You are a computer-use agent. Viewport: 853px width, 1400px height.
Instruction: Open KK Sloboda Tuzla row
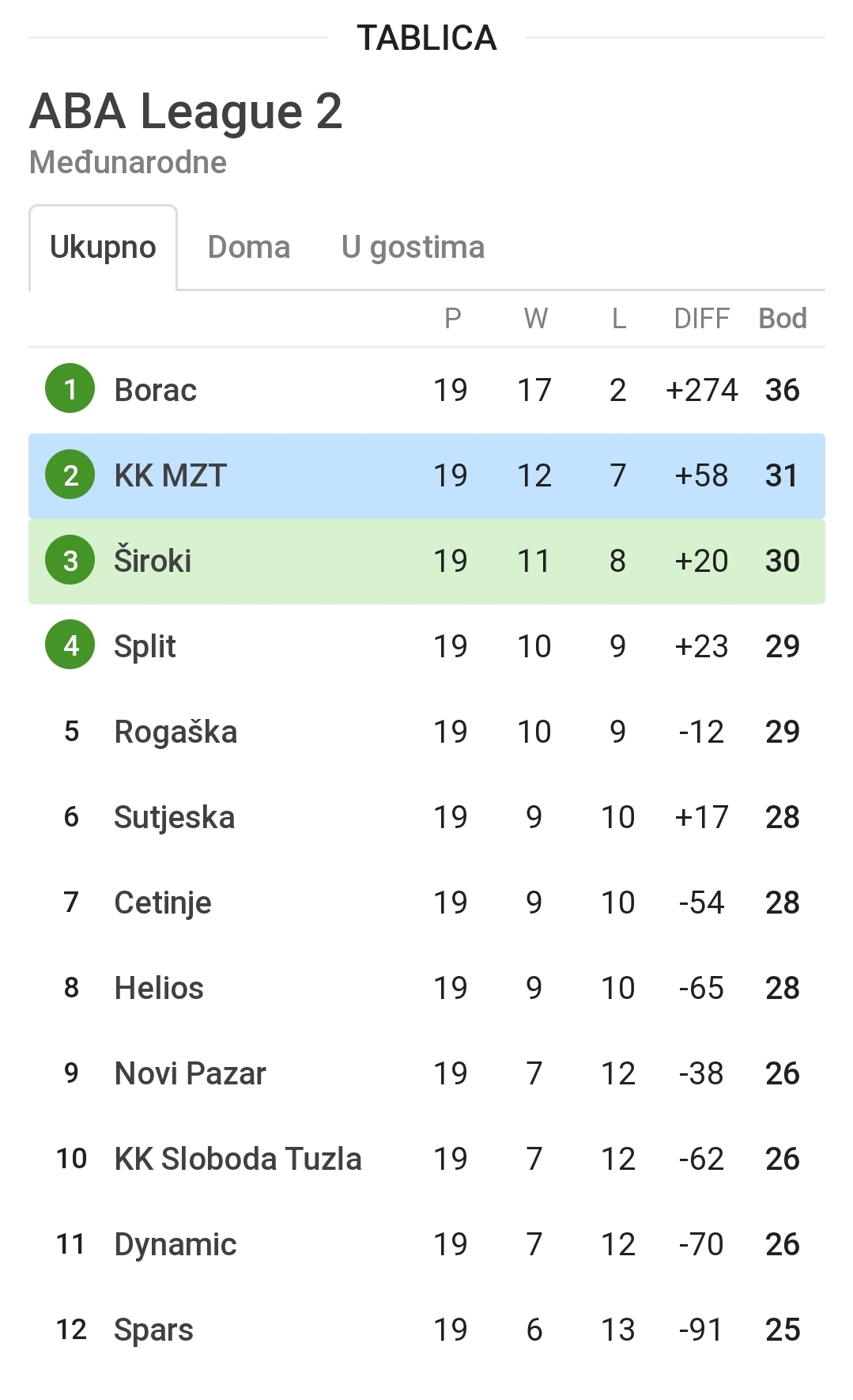tap(427, 1159)
